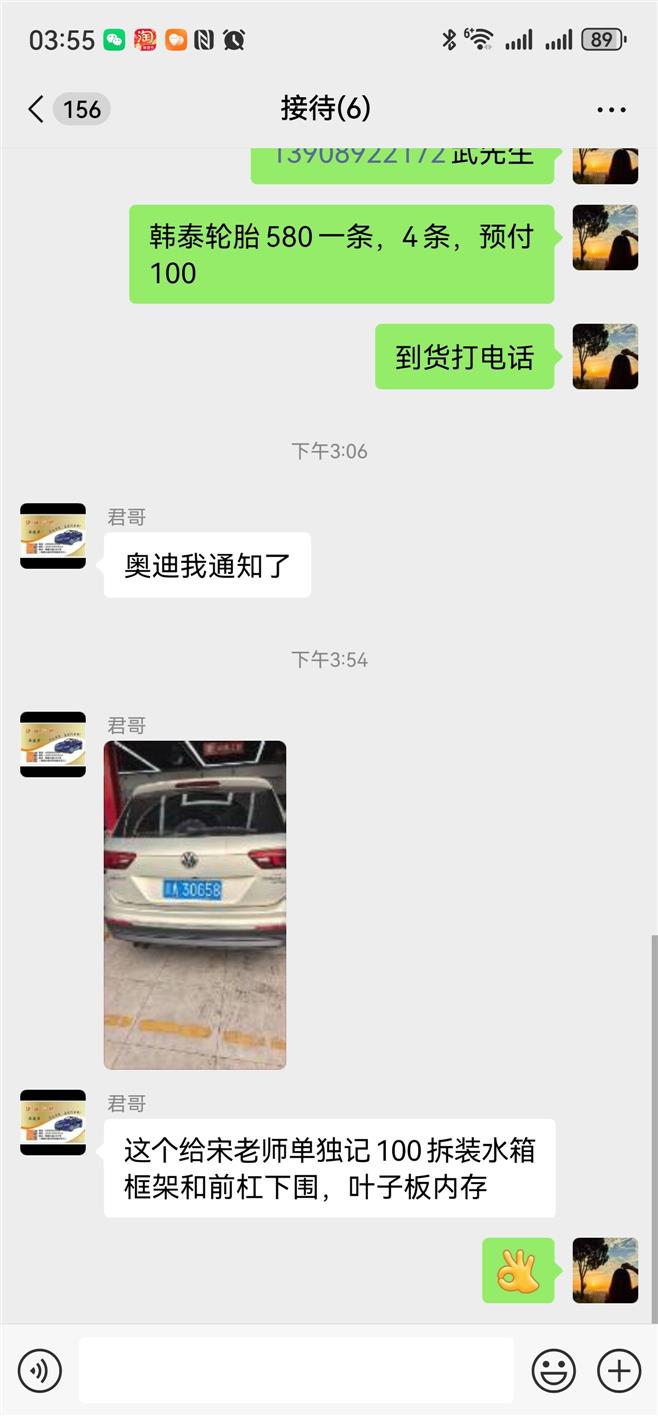Open 君哥's avatar next to 奥迪我通知了
Viewport: 658px width, 1416px height.
click(53, 536)
